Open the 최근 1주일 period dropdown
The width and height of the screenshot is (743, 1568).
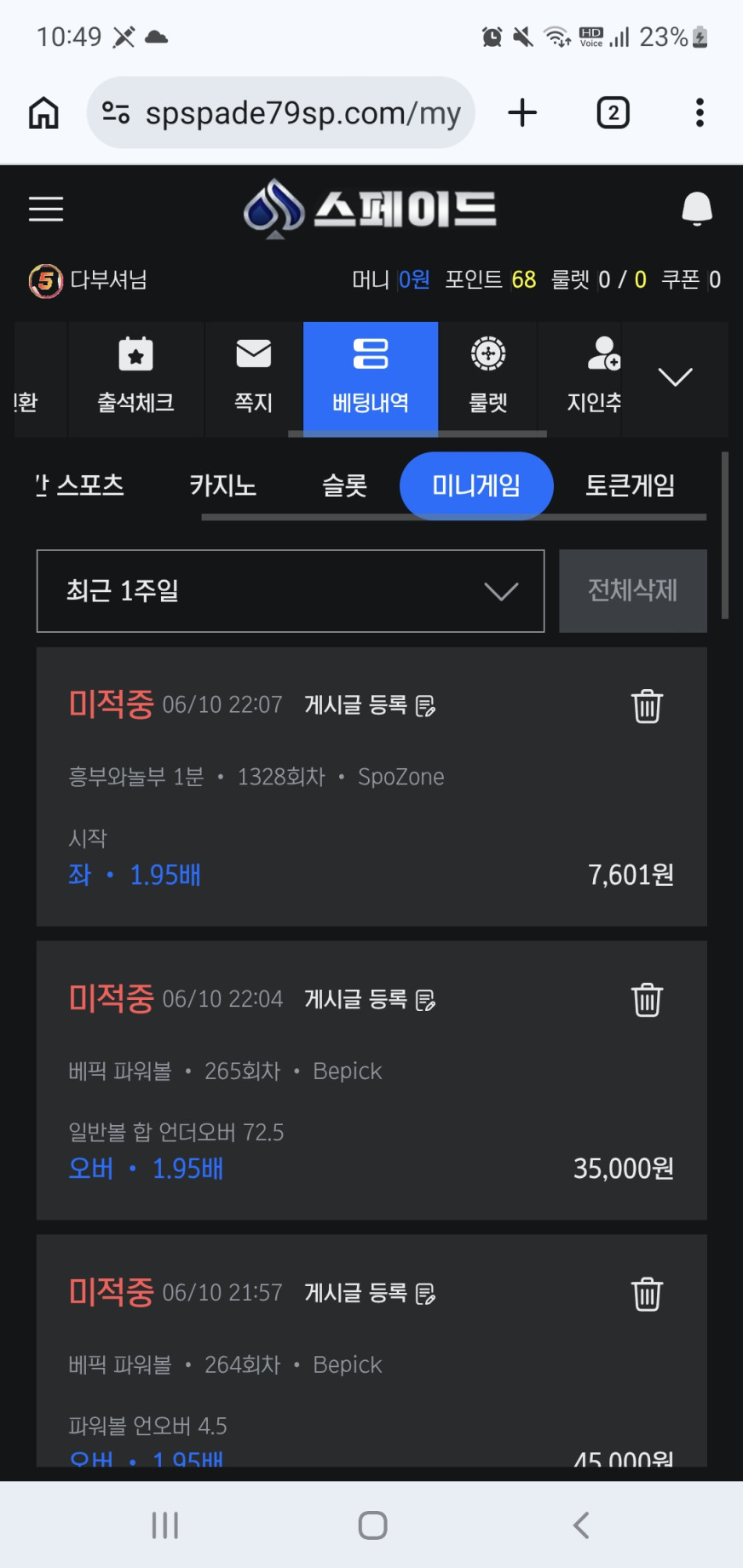coord(291,591)
